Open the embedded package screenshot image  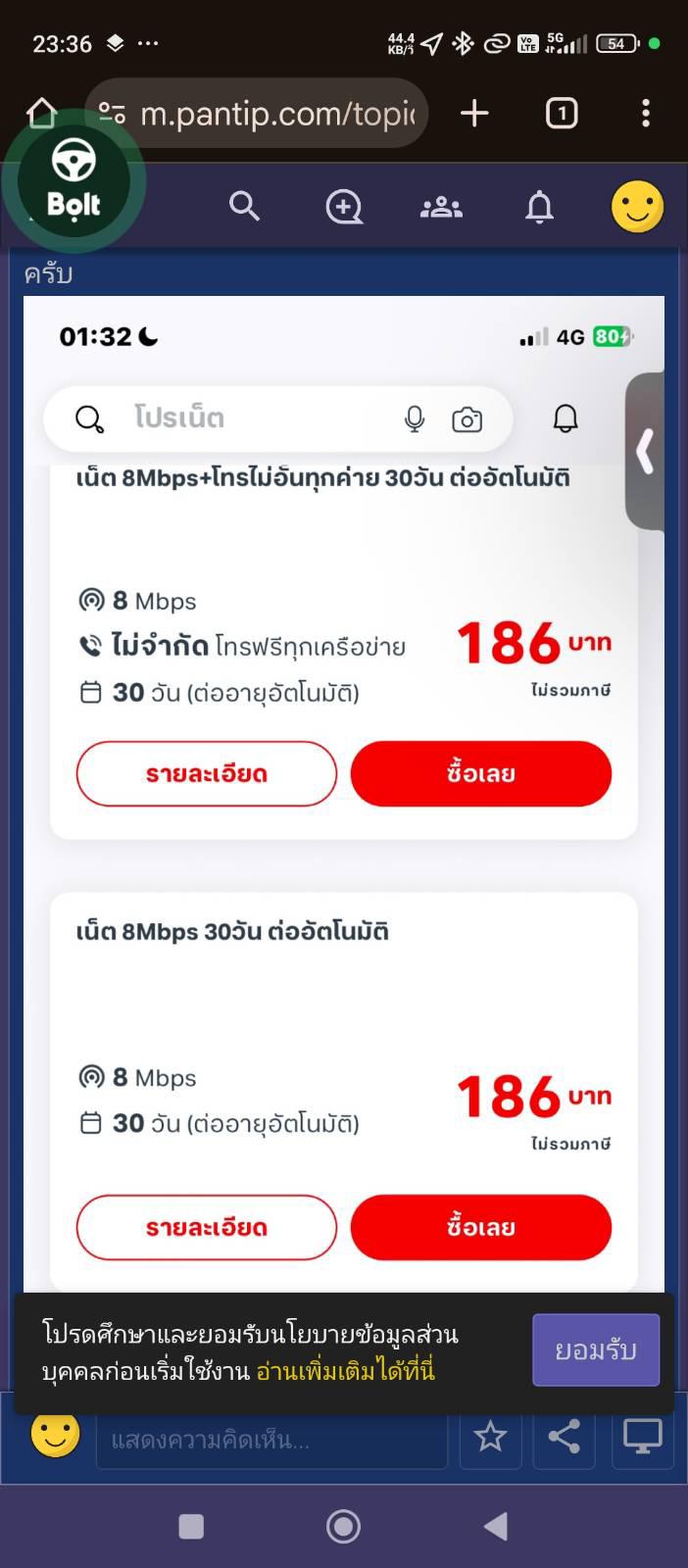[x=344, y=792]
